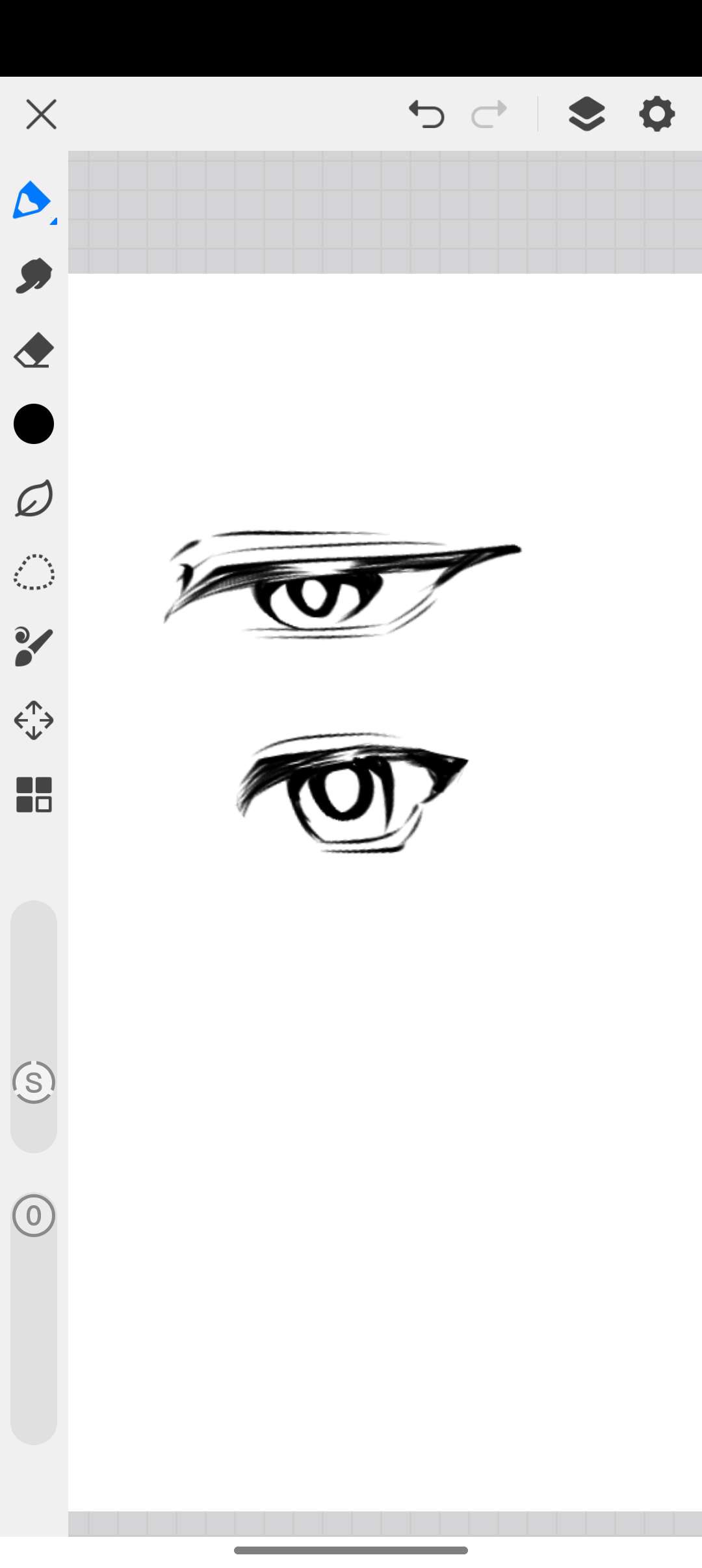Open canvas settings gear

click(x=656, y=114)
